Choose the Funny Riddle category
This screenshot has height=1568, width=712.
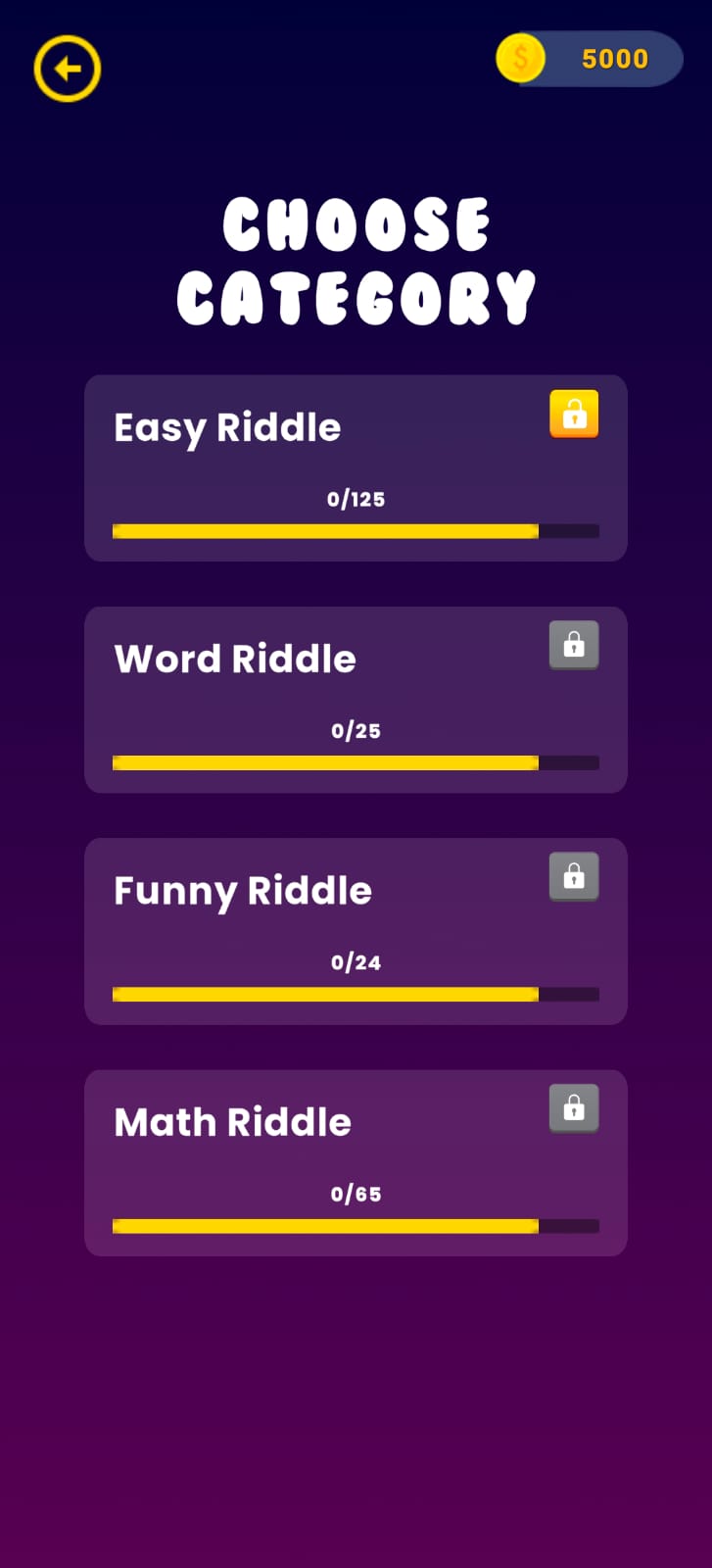356,931
